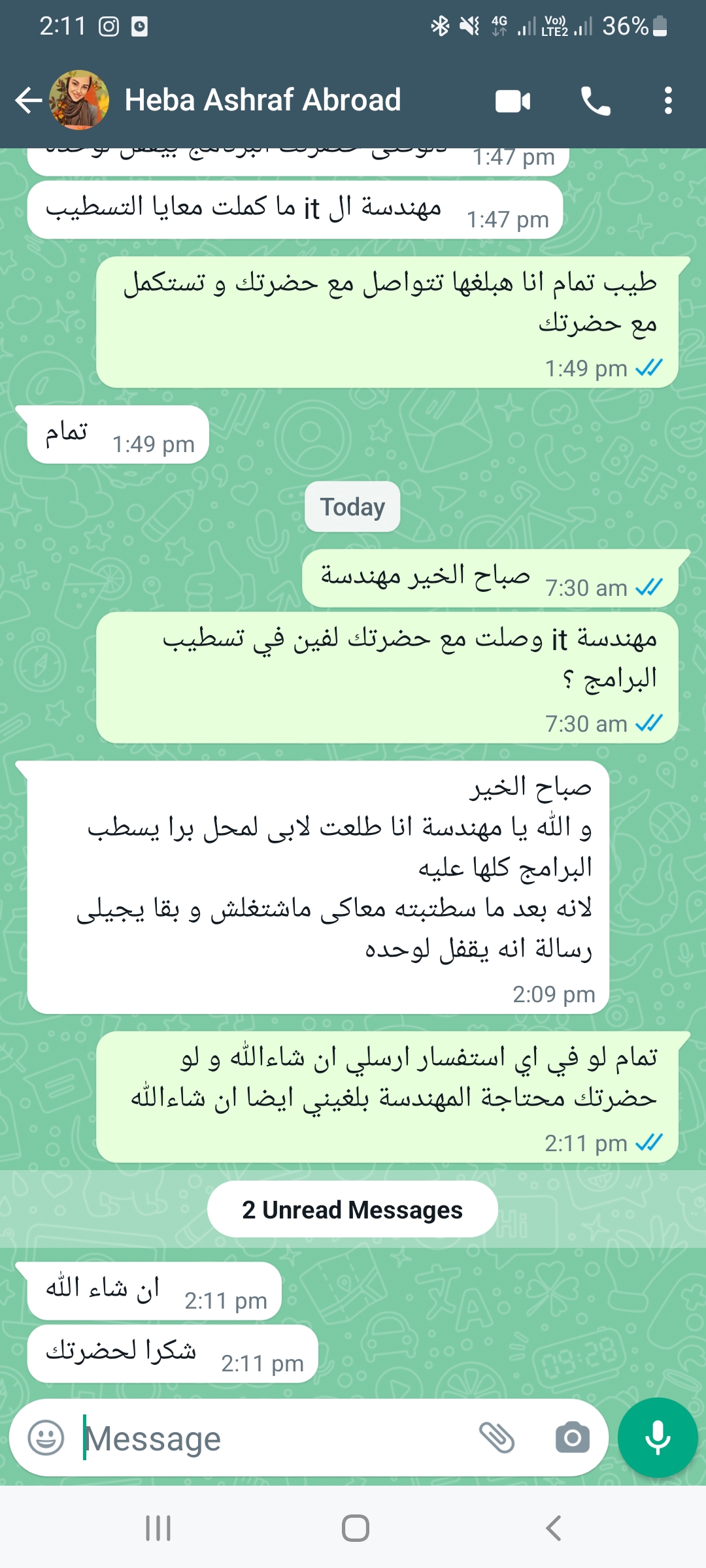Open Heba Ashraf Abroad contact info
The image size is (706, 1568).
pyautogui.click(x=262, y=100)
